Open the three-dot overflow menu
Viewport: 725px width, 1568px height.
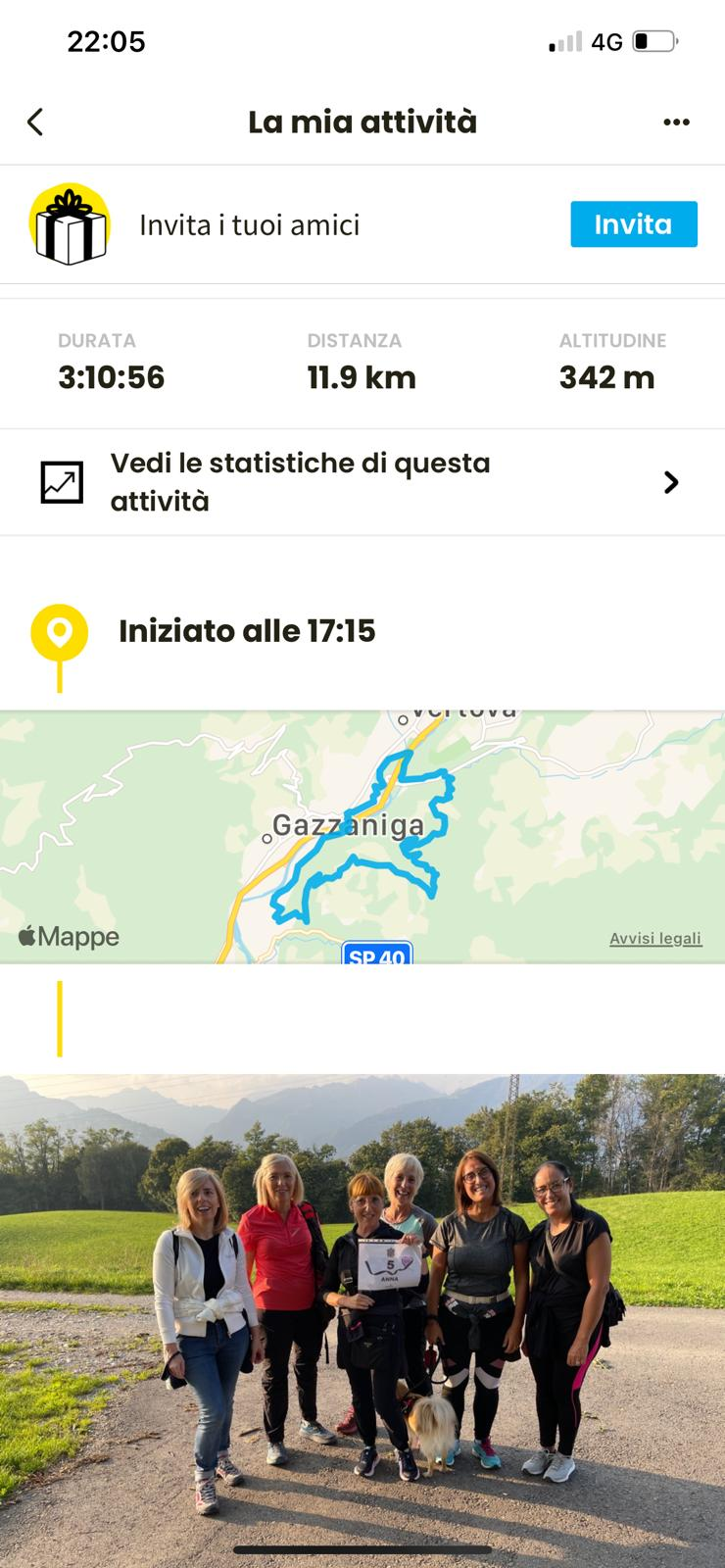pos(676,122)
